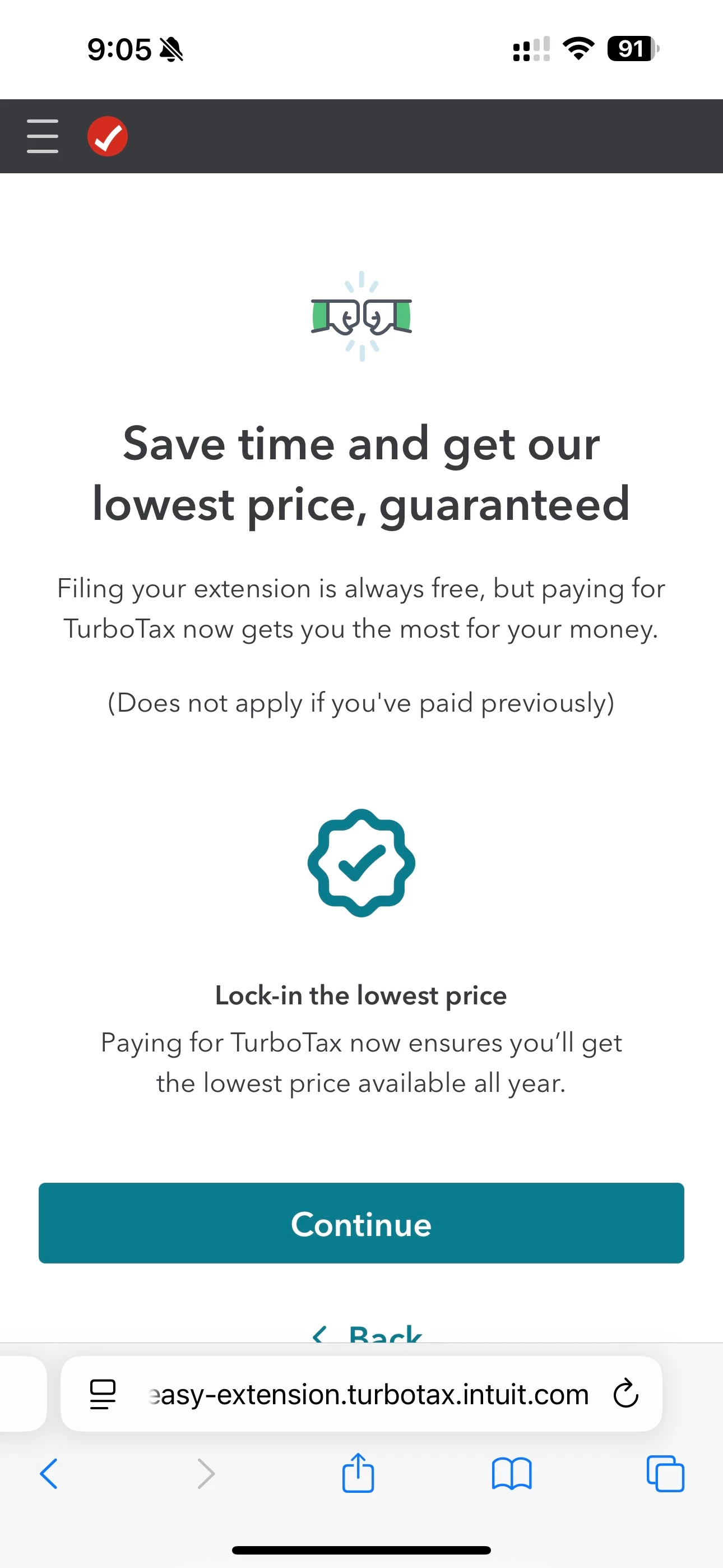This screenshot has width=723, height=1568.
Task: Tap the TurboTax checkmark logo
Action: (108, 136)
